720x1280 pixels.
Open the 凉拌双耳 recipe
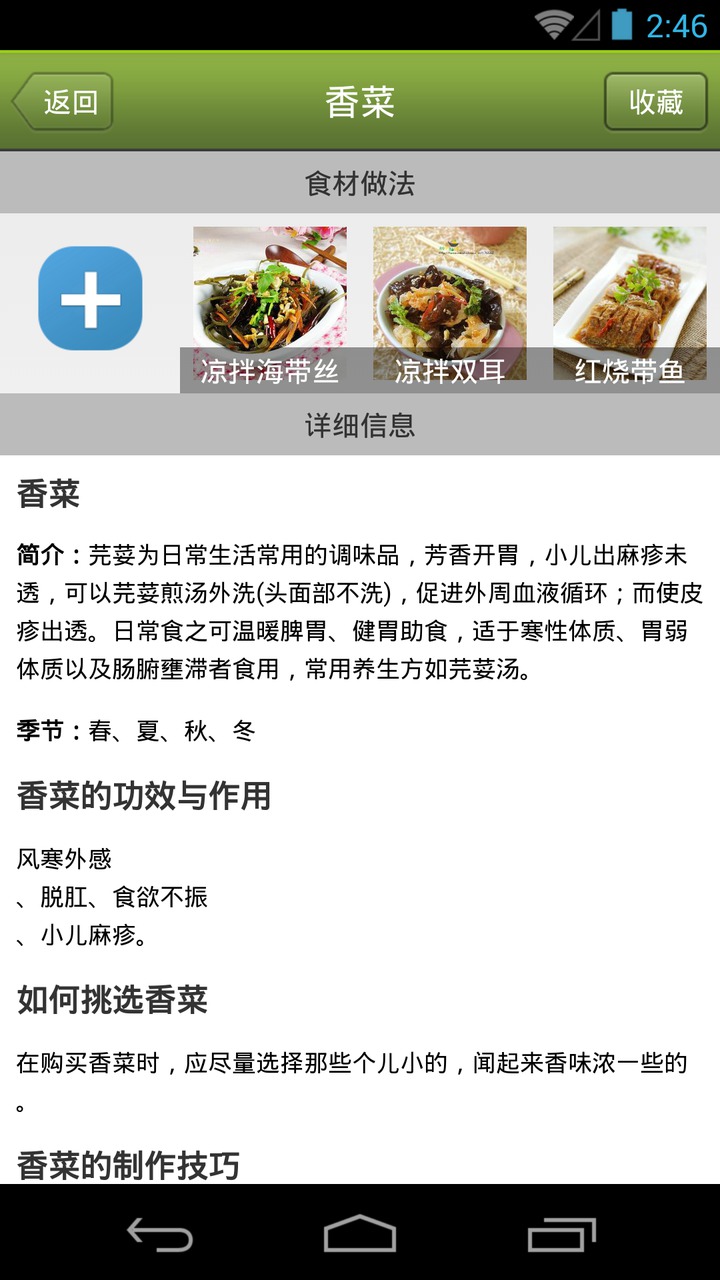click(x=450, y=300)
